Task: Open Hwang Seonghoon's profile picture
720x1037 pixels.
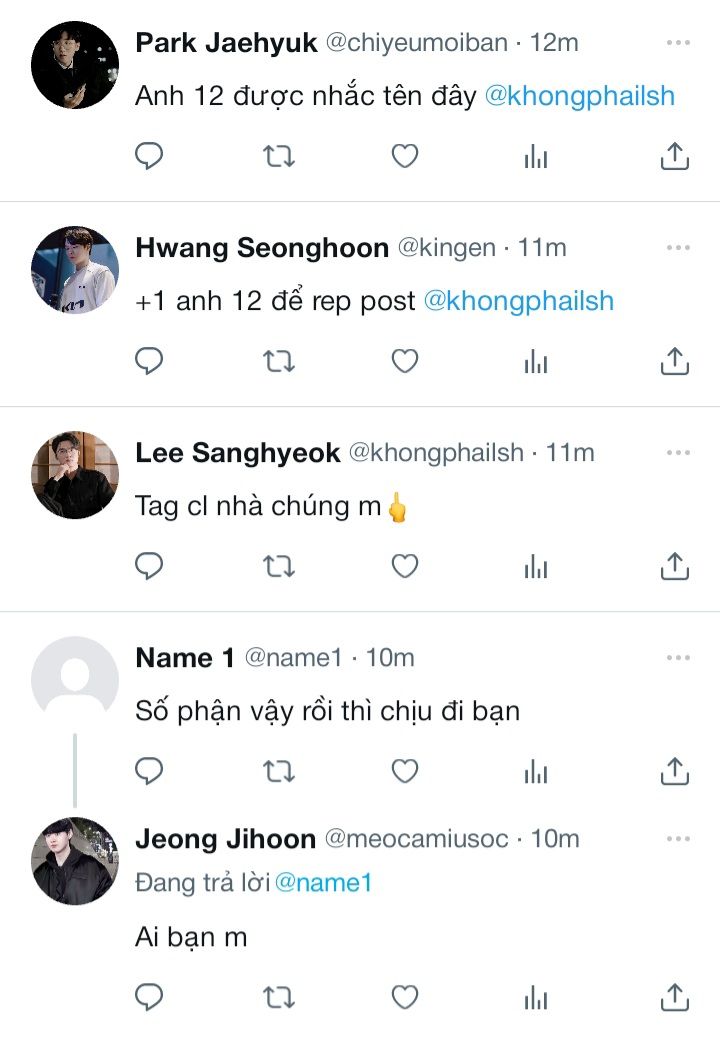Action: tap(75, 269)
